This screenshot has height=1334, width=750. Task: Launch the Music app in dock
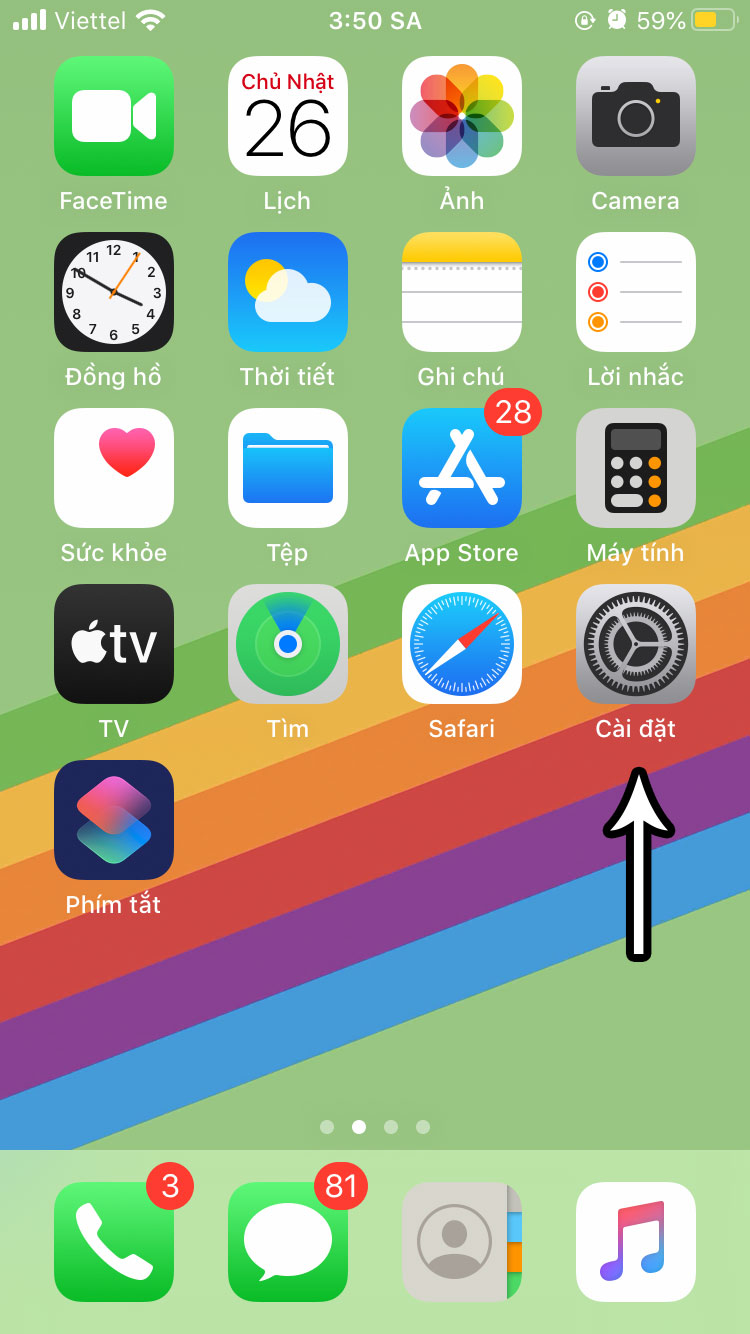click(x=636, y=1242)
